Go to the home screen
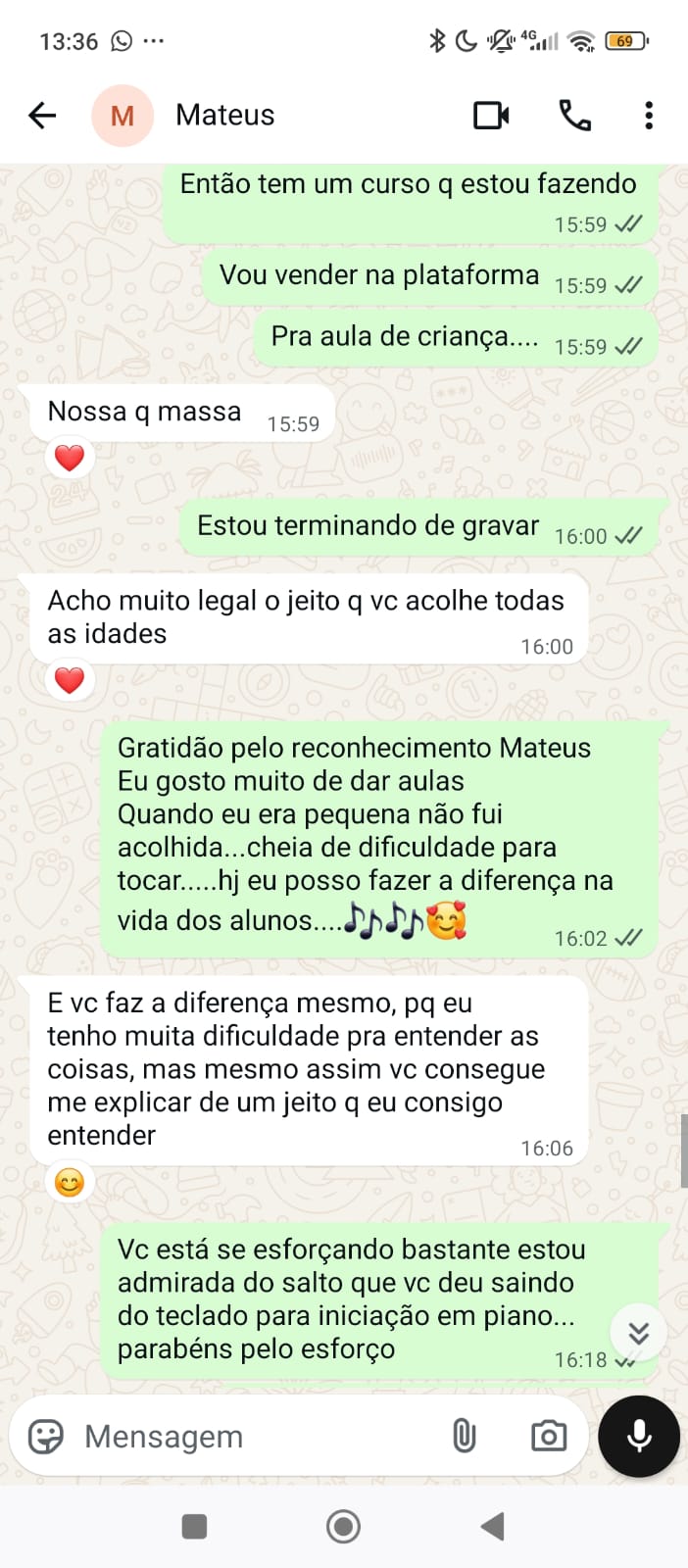The height and width of the screenshot is (1568, 688). (343, 1526)
